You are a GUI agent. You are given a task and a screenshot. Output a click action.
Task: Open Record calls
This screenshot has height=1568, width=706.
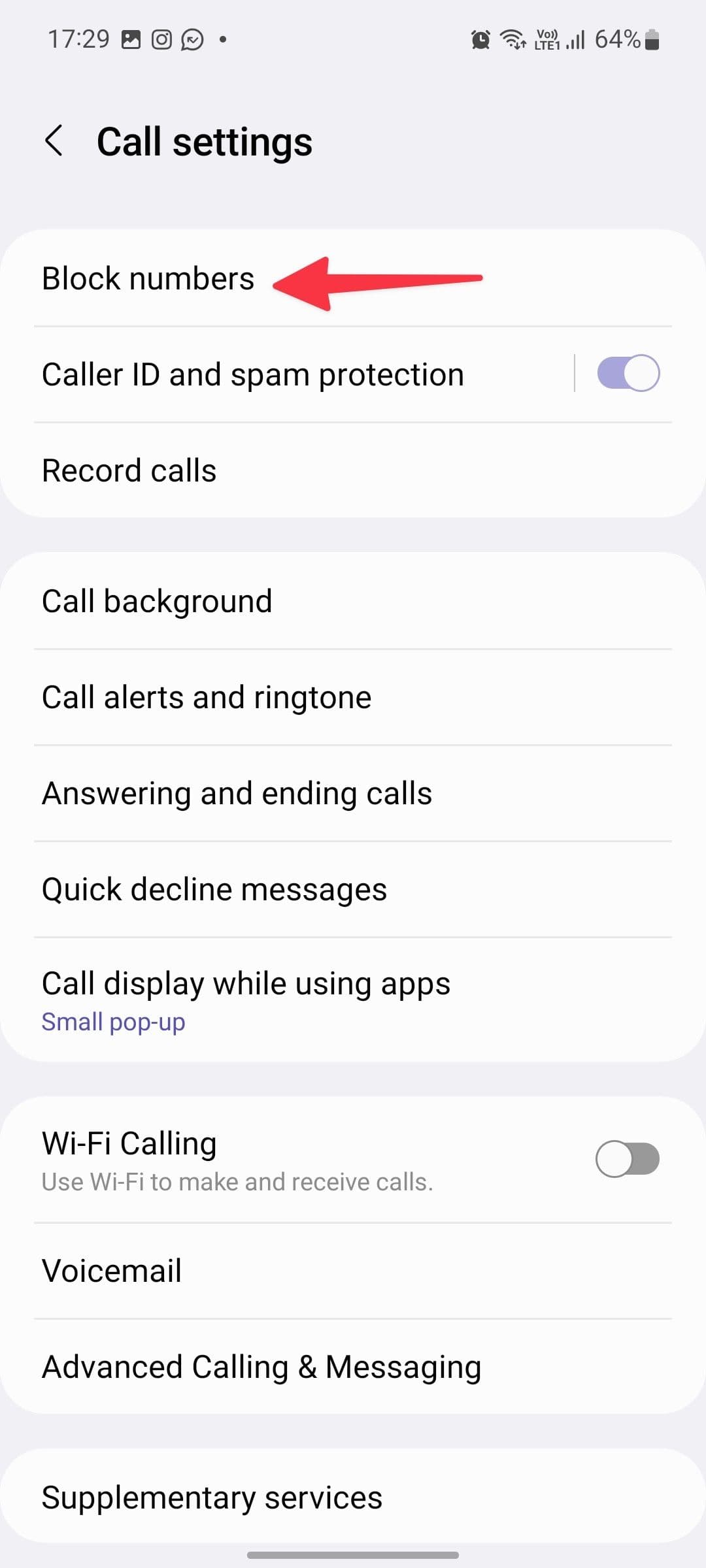(129, 470)
